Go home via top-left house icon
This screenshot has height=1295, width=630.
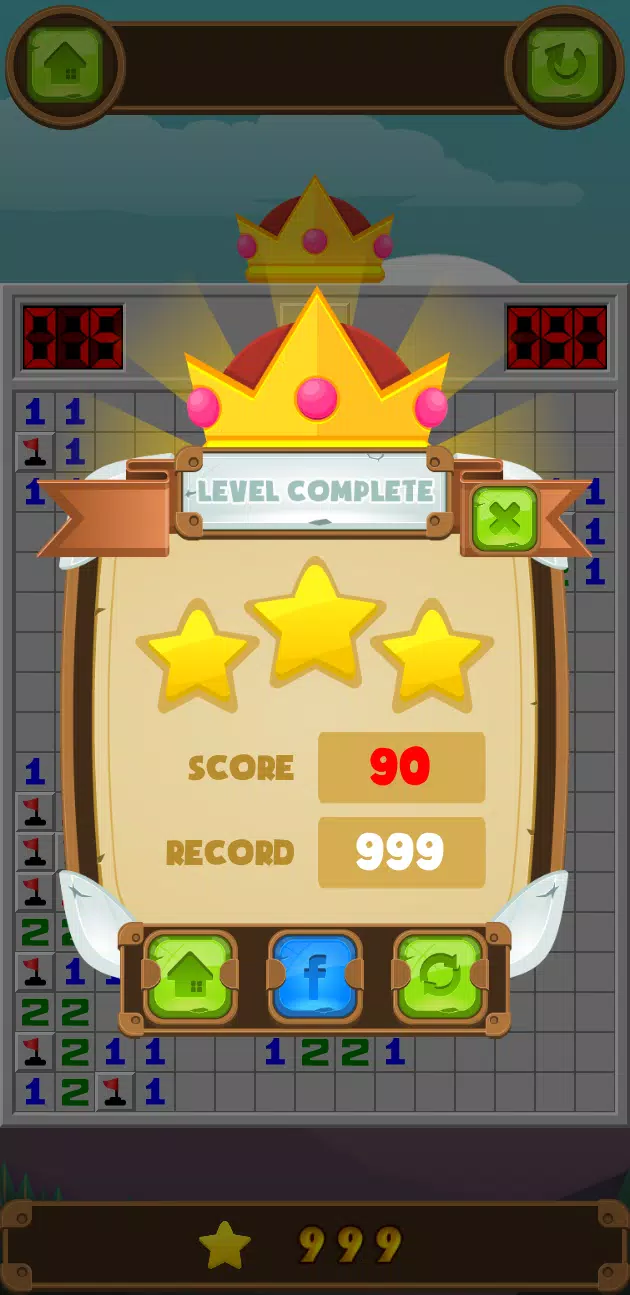coord(65,65)
